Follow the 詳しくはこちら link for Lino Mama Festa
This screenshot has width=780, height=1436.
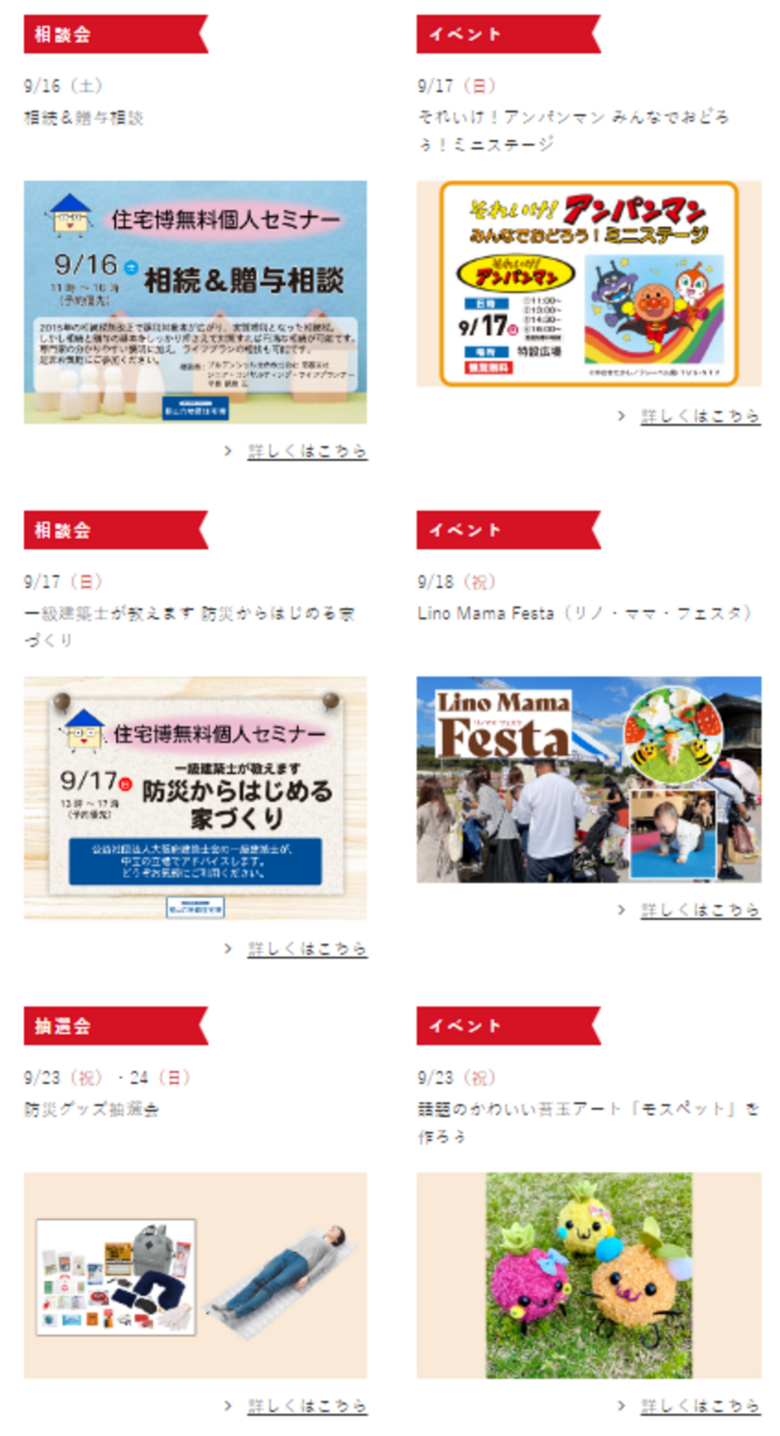[x=700, y=910]
